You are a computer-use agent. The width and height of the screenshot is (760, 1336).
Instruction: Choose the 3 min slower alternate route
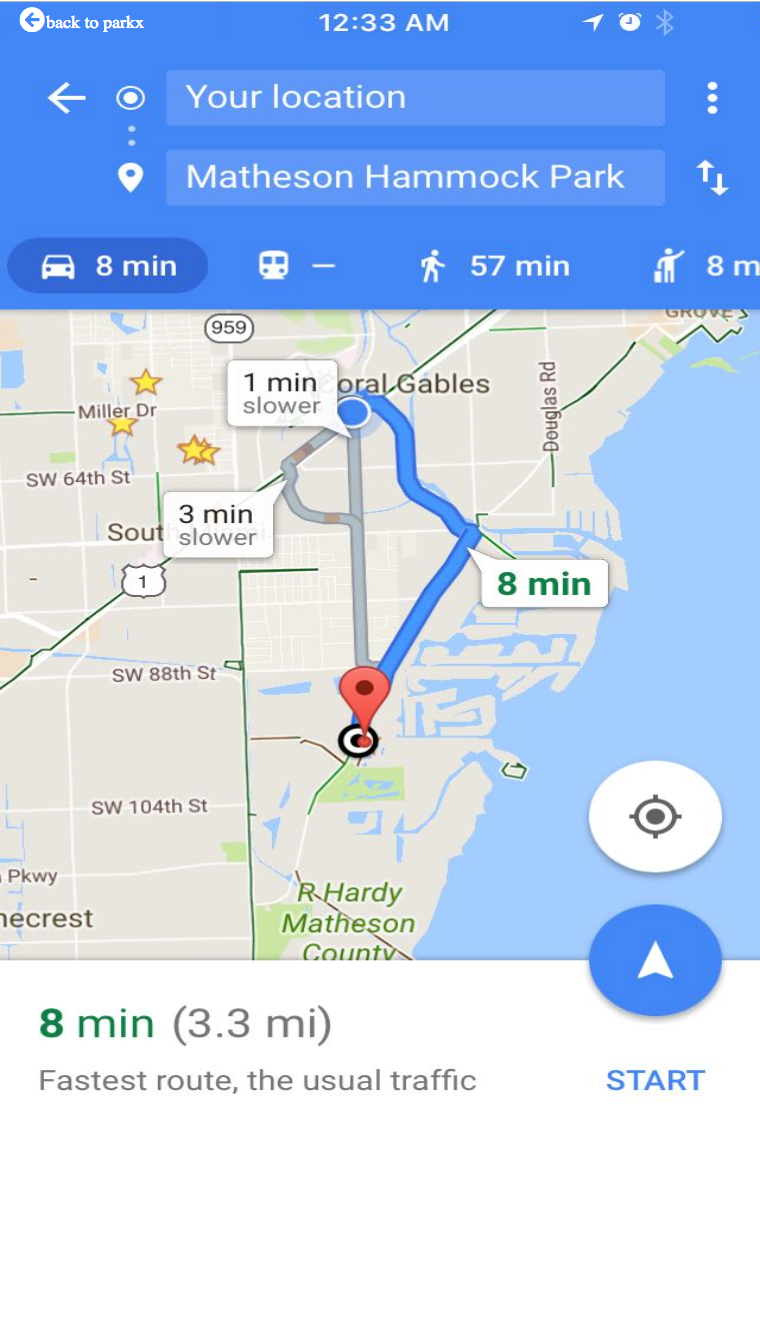[x=216, y=525]
